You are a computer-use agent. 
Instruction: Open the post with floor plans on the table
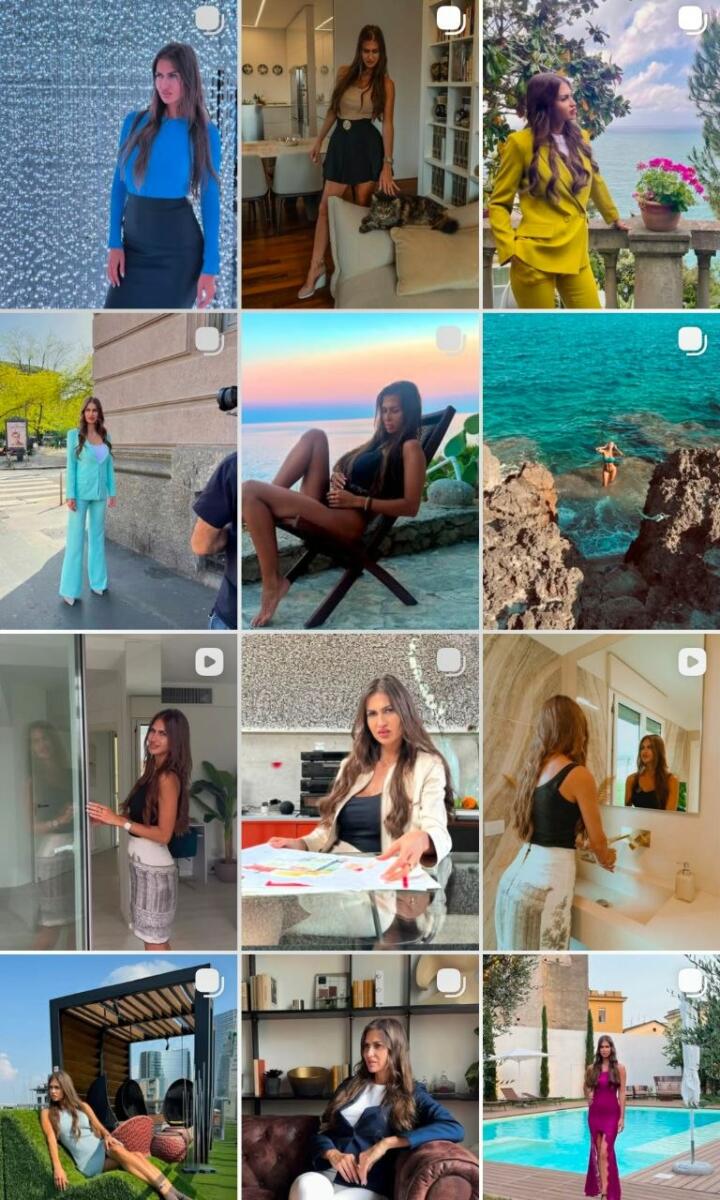point(360,791)
